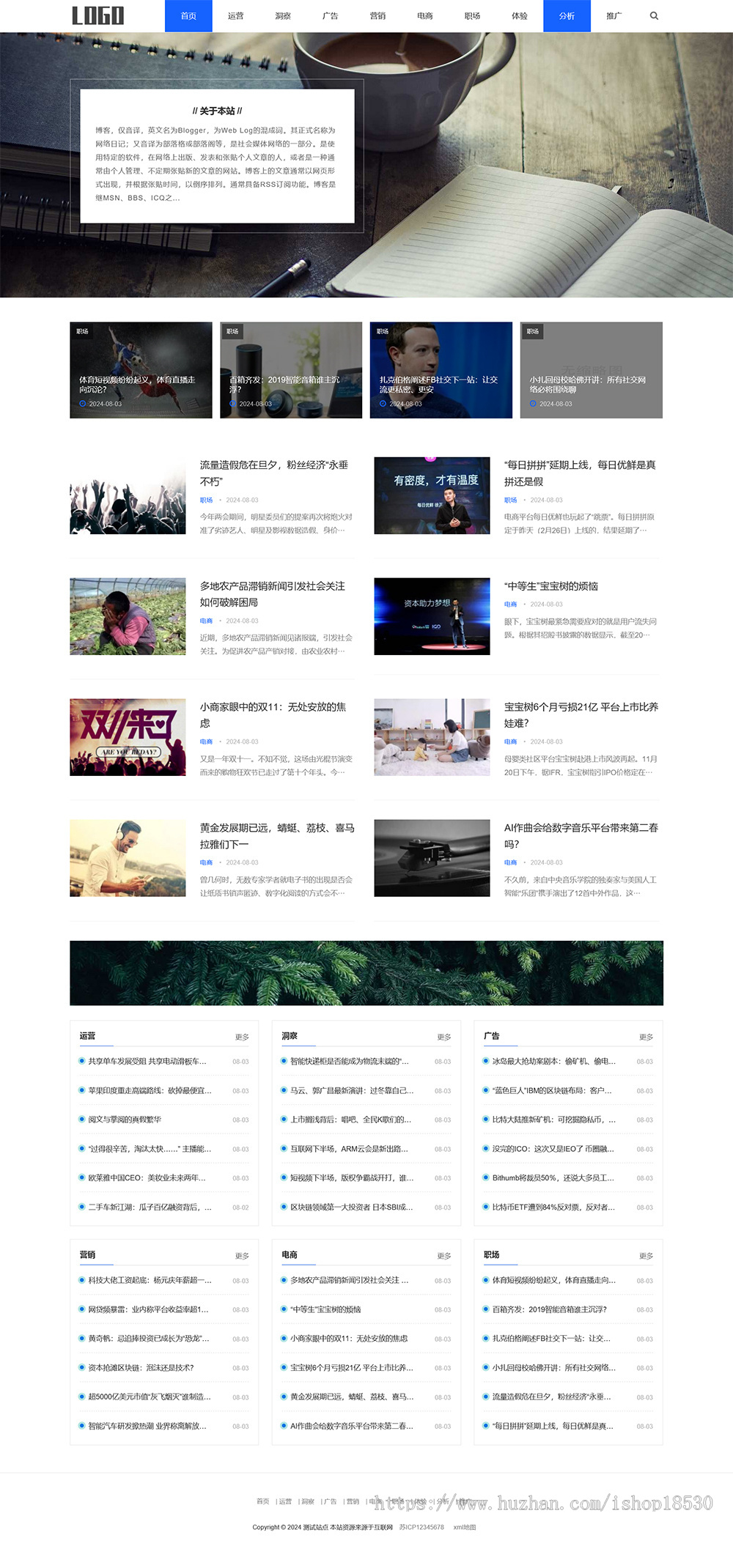
Task: Open 冰岛最大抢劫案剧本 list item
Action: click(x=553, y=1061)
